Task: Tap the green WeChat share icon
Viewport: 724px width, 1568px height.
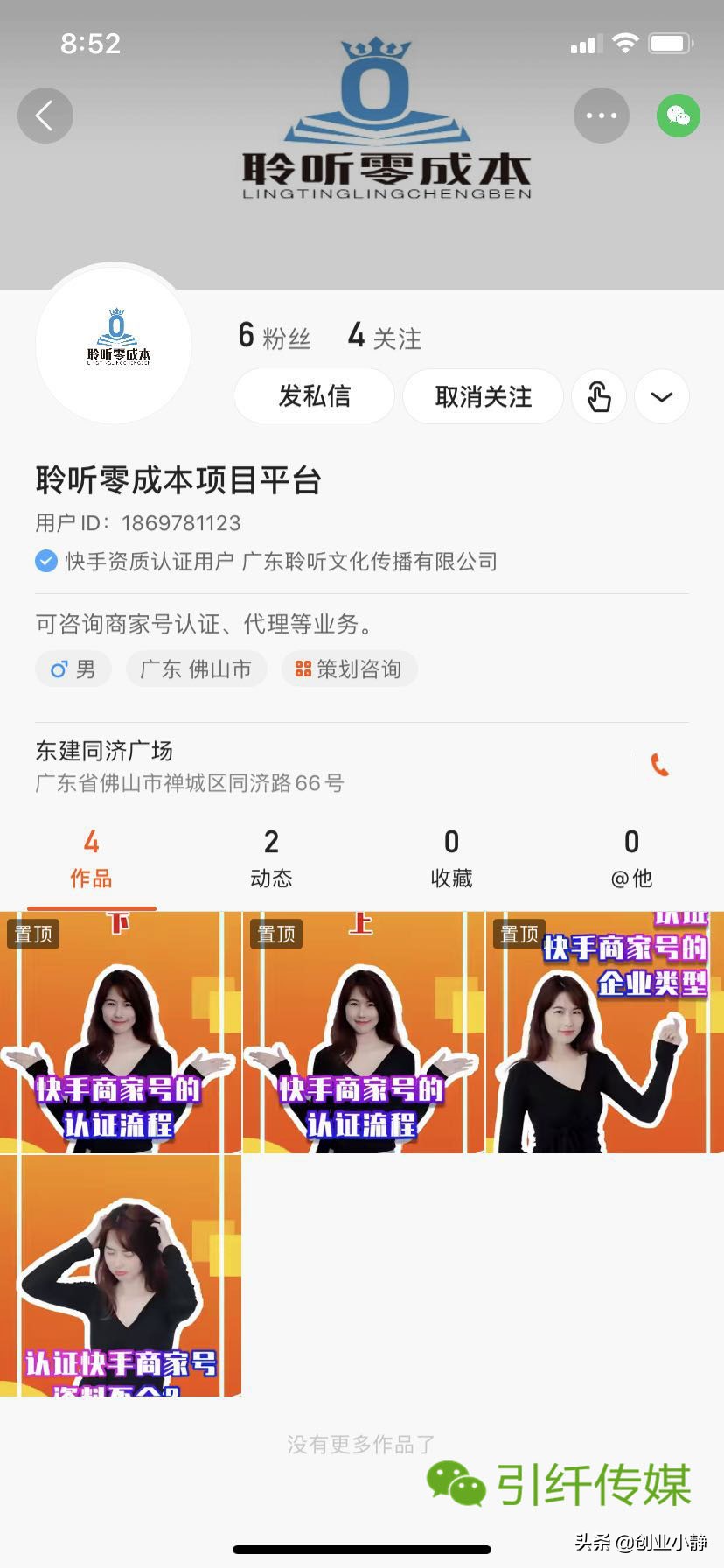Action: tap(679, 115)
